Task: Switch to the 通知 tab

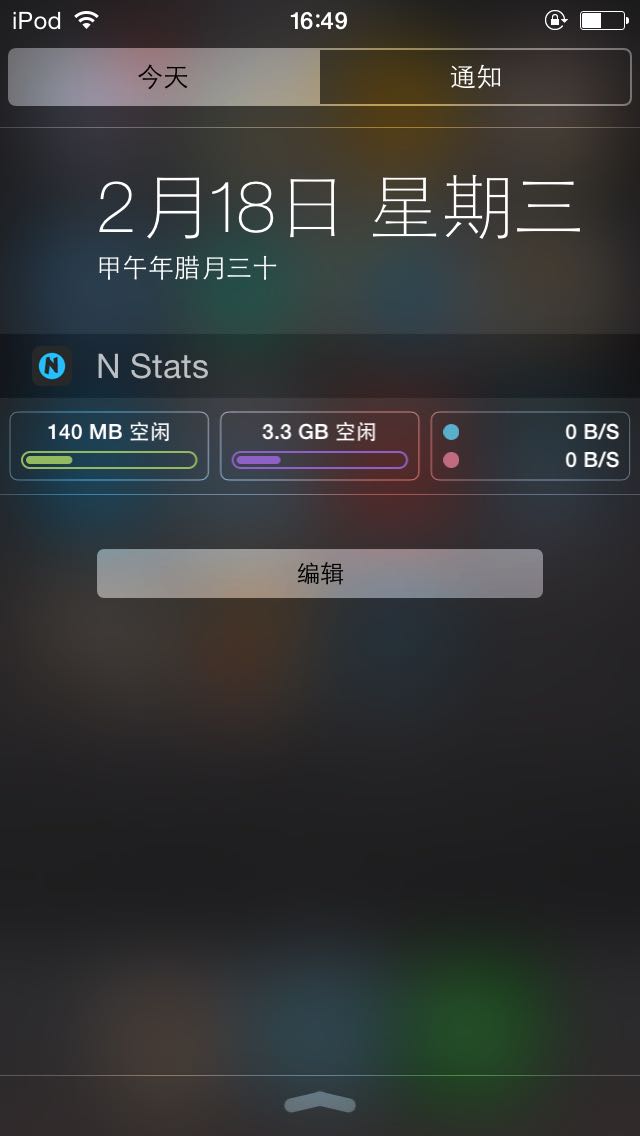Action: (x=476, y=77)
